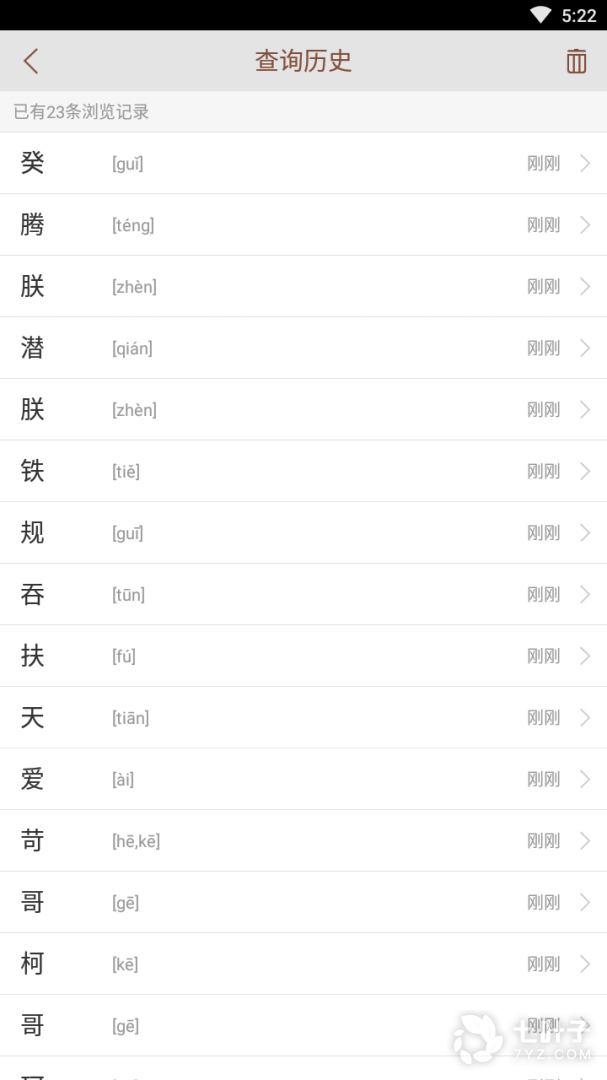
Task: Open the entry for 规 [guī]
Action: pos(303,533)
